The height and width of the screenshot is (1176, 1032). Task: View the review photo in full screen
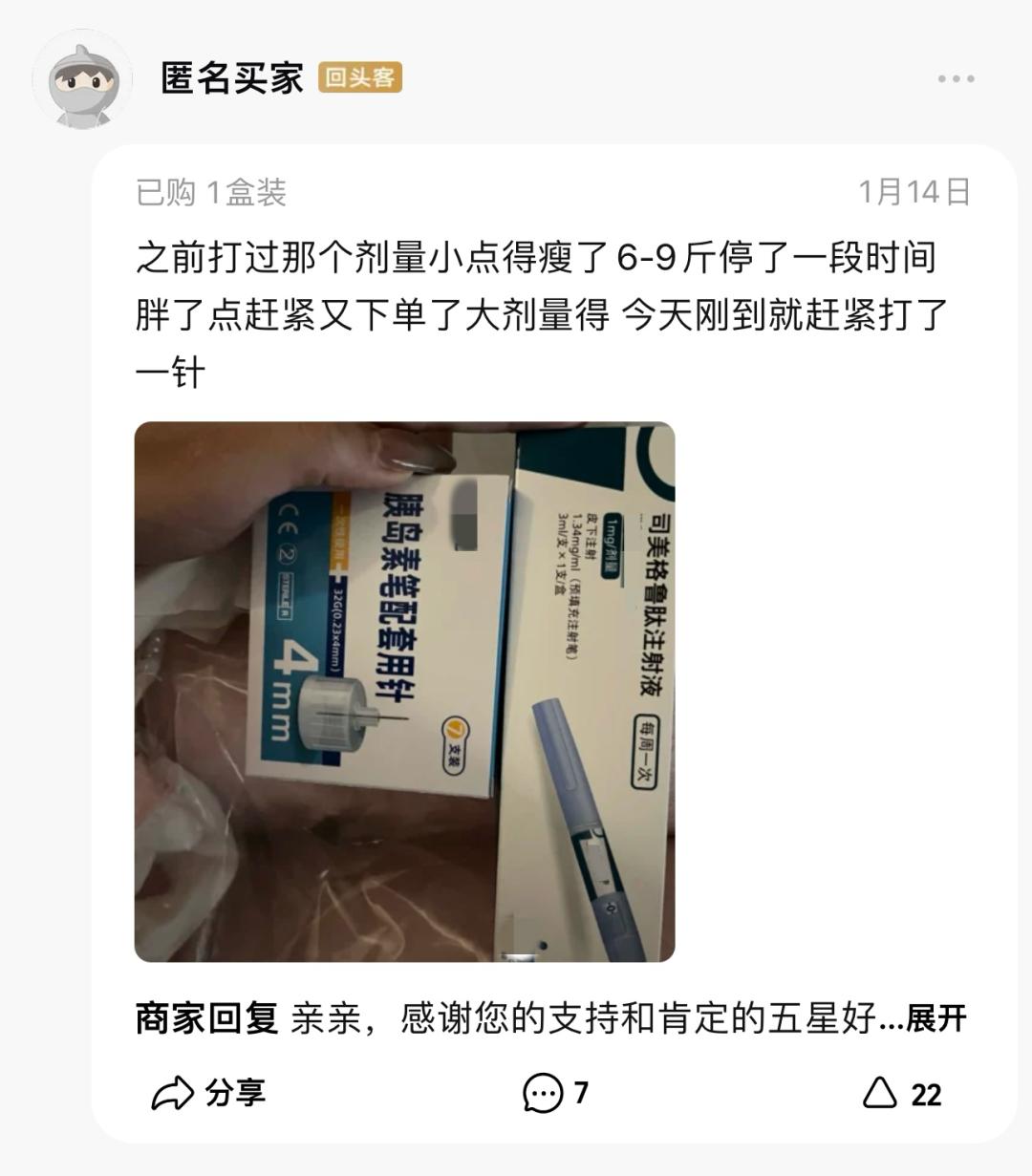tap(404, 692)
